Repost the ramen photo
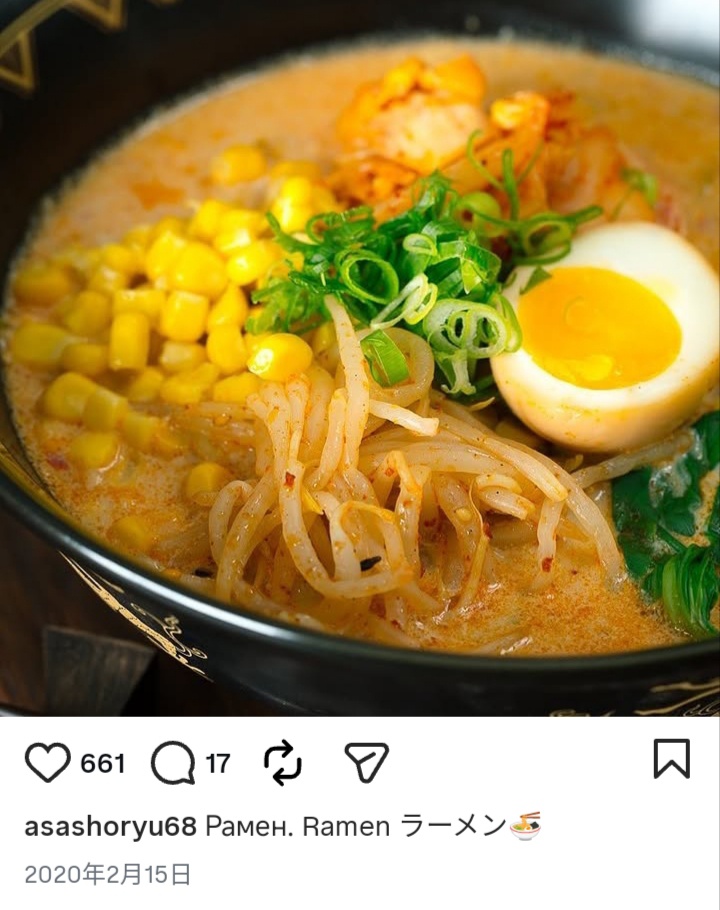Image resolution: width=720 pixels, height=910 pixels. 283,763
